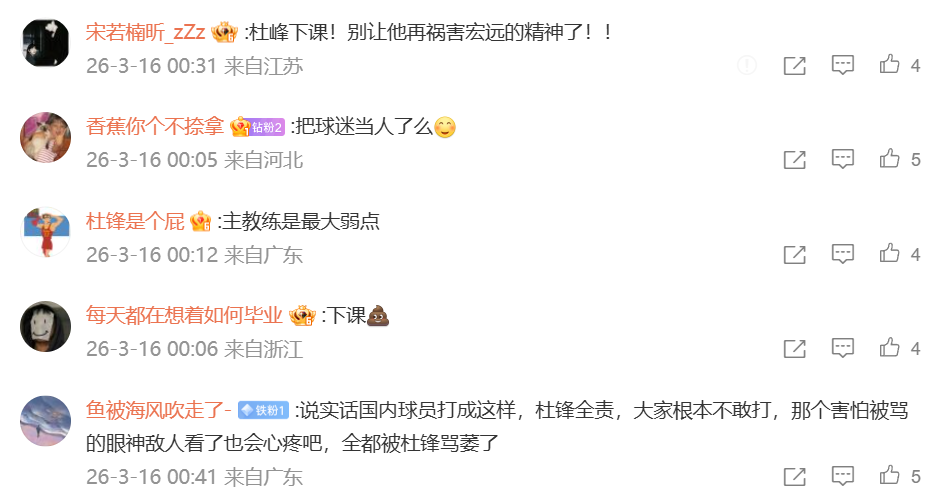Reply to the comment by 每天都在想着如何毕业

click(x=843, y=348)
